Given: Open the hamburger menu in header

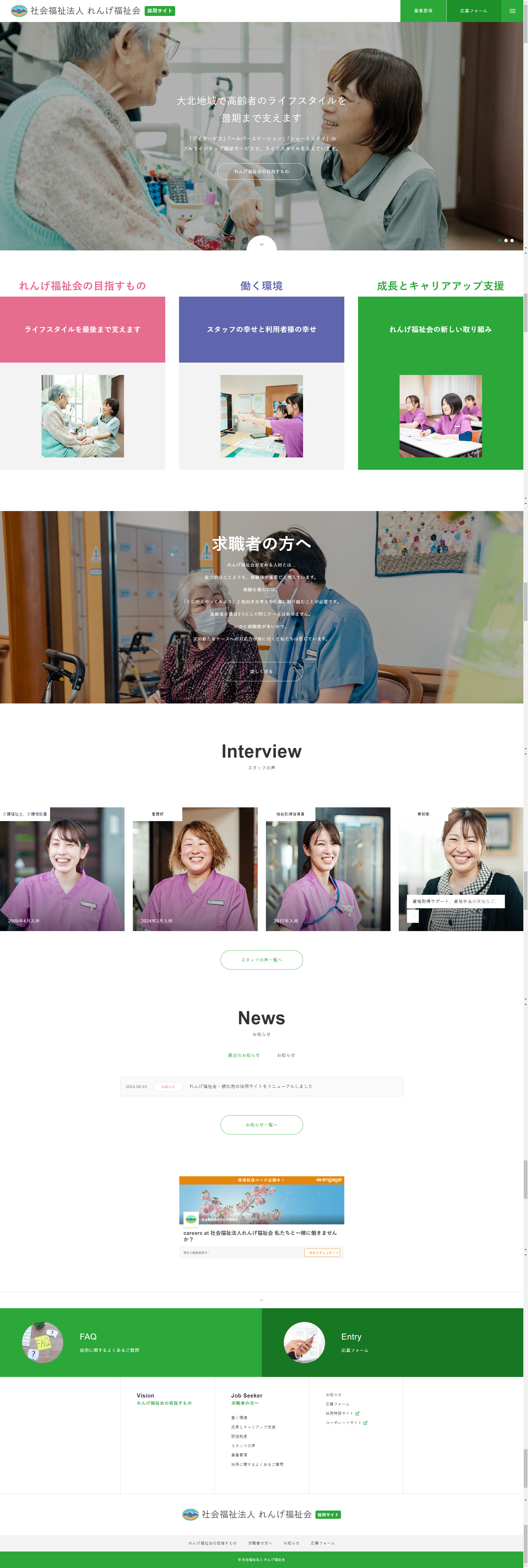Looking at the screenshot, I should click(x=512, y=11).
